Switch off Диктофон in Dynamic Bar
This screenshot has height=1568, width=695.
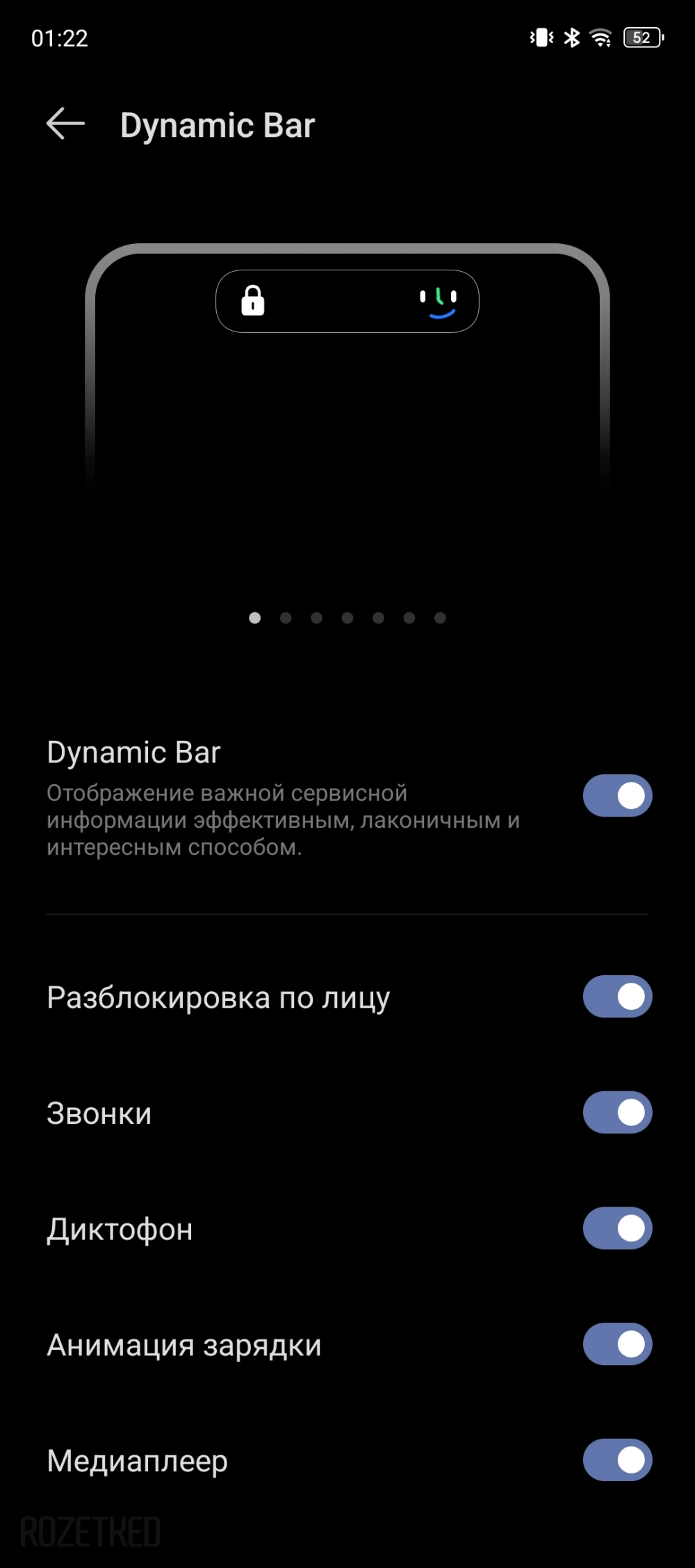coord(617,1228)
